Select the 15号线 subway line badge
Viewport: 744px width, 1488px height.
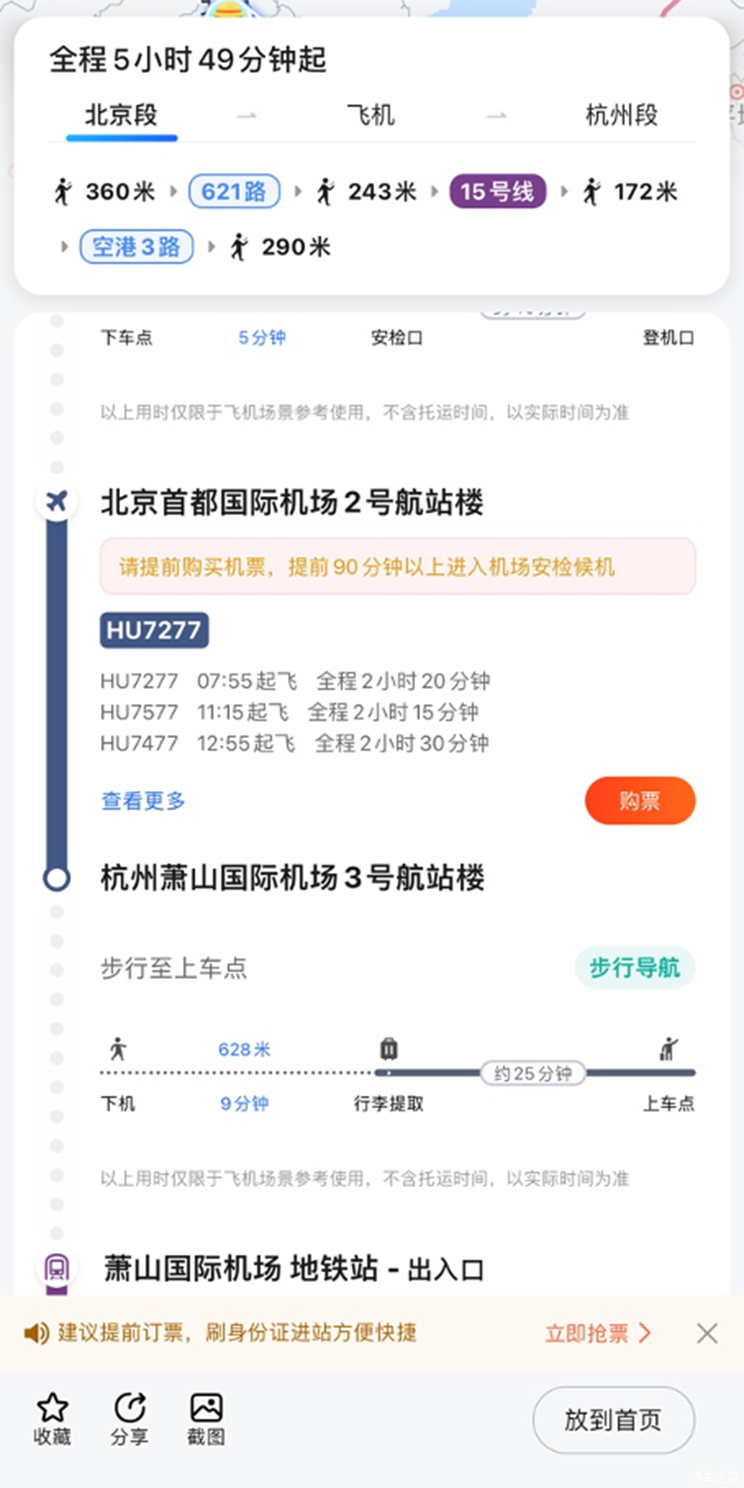coord(497,191)
